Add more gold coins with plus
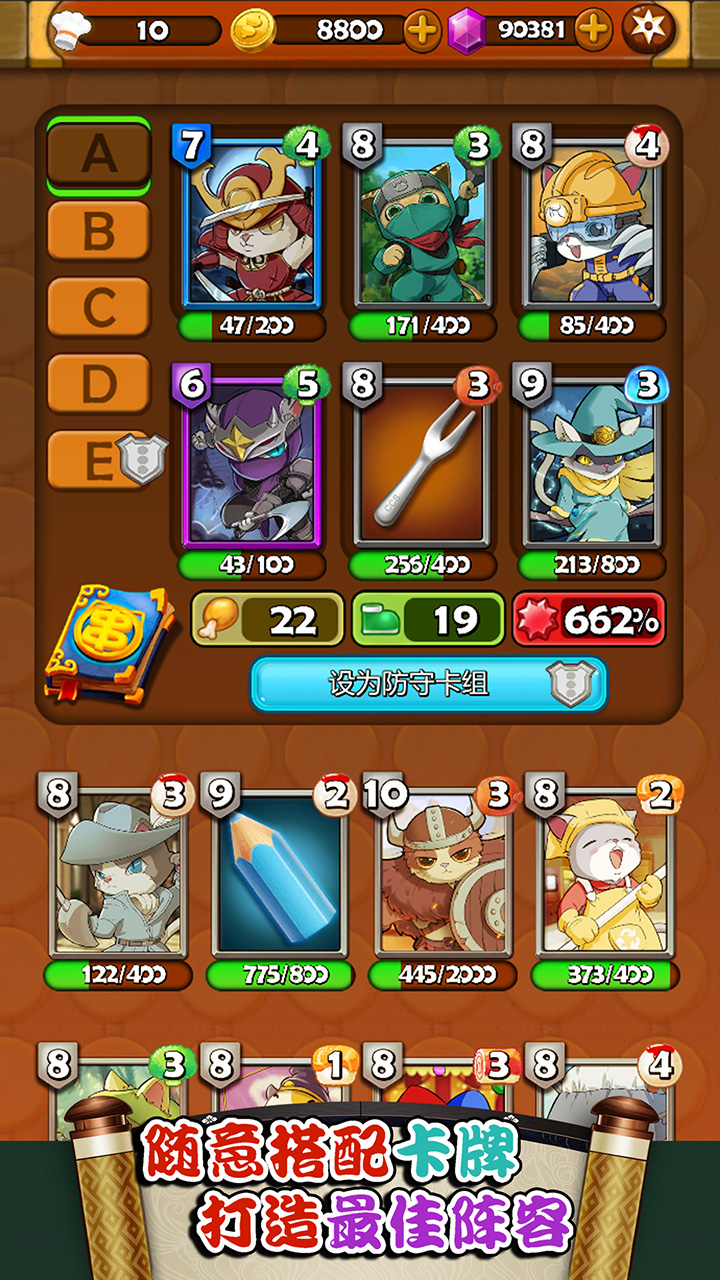 pos(422,30)
